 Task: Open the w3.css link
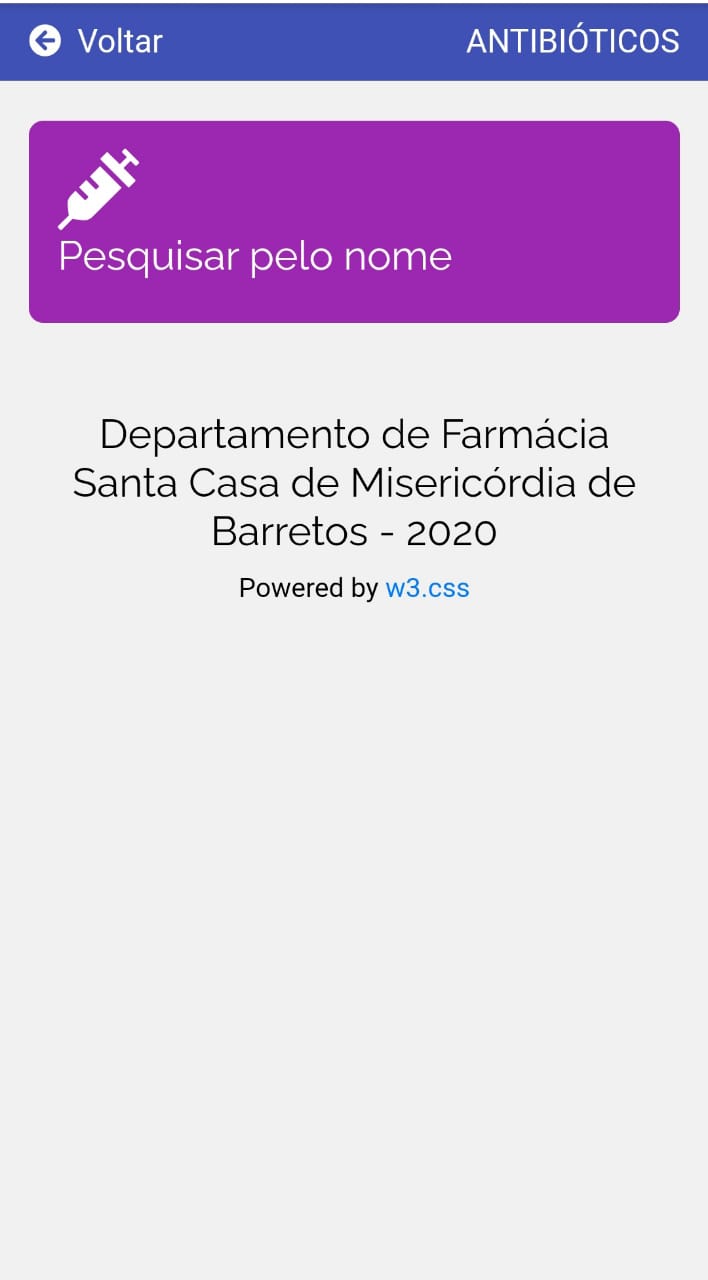pos(427,588)
